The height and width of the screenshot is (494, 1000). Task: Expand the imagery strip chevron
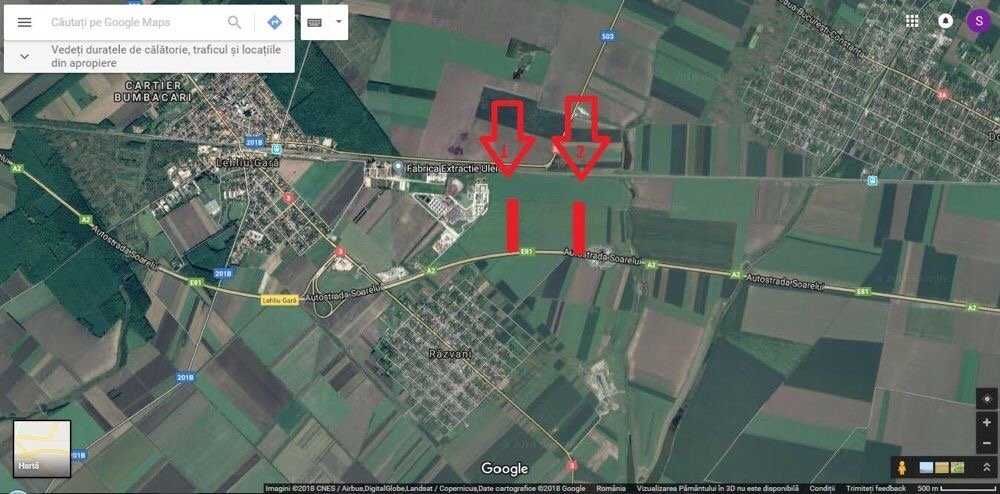tap(984, 467)
